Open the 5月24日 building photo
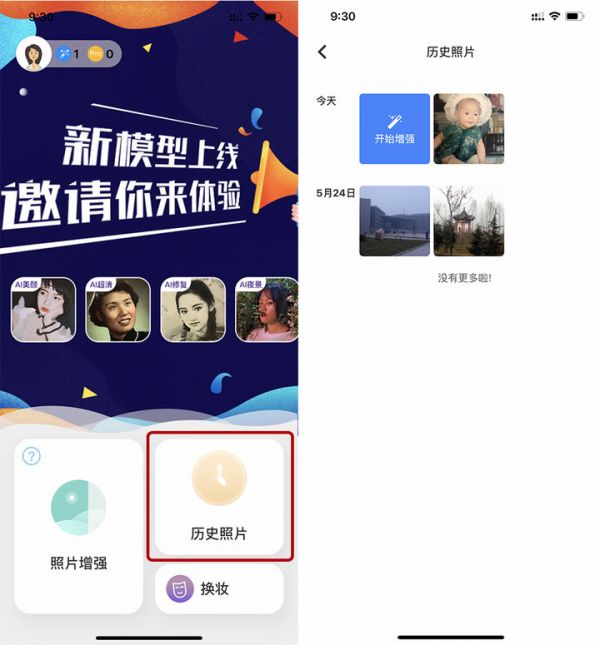The width and height of the screenshot is (600, 645). pos(395,220)
